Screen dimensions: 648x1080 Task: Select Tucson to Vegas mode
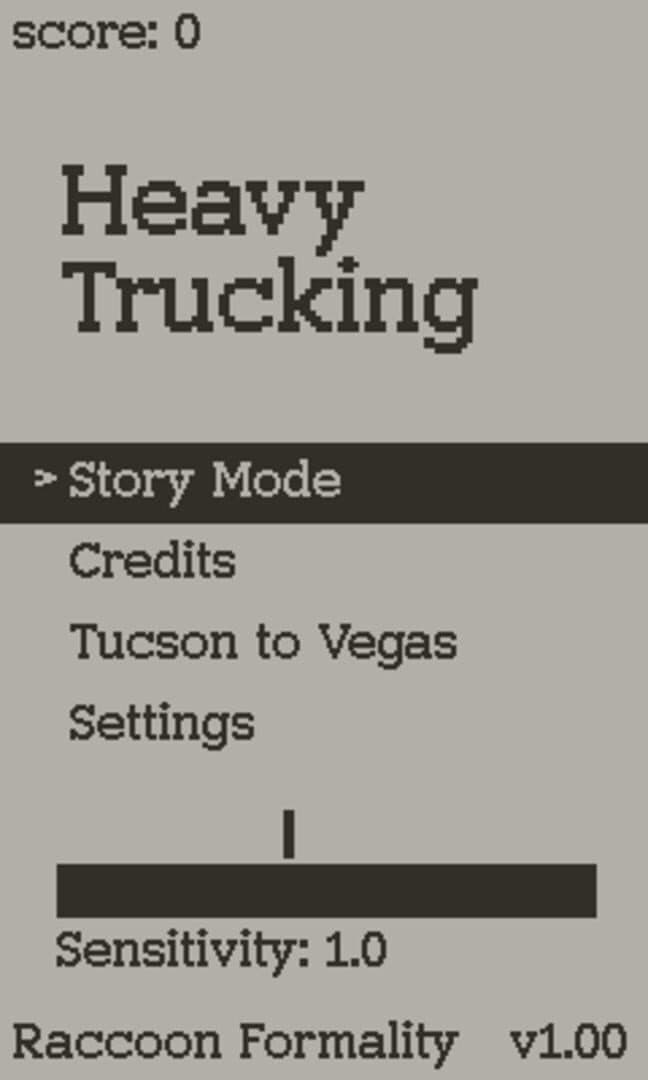coord(262,642)
